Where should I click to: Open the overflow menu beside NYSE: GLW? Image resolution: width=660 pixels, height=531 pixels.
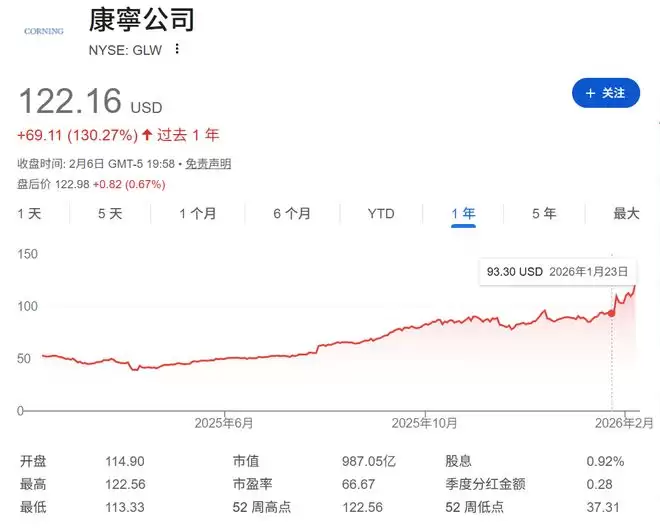point(177,49)
